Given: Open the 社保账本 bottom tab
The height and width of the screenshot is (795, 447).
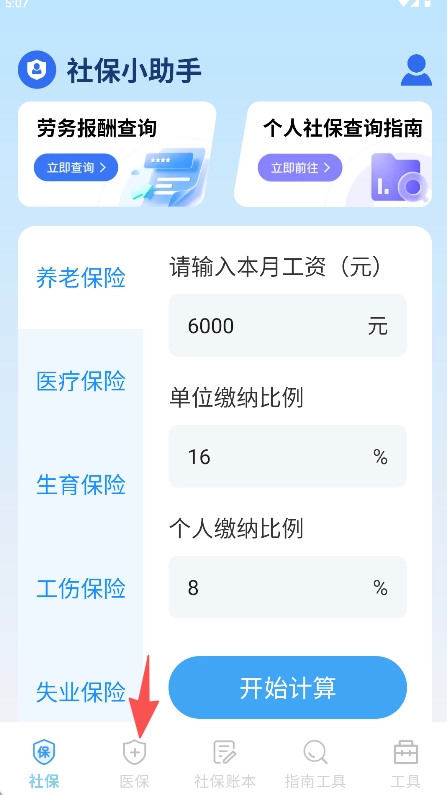Looking at the screenshot, I should [225, 763].
